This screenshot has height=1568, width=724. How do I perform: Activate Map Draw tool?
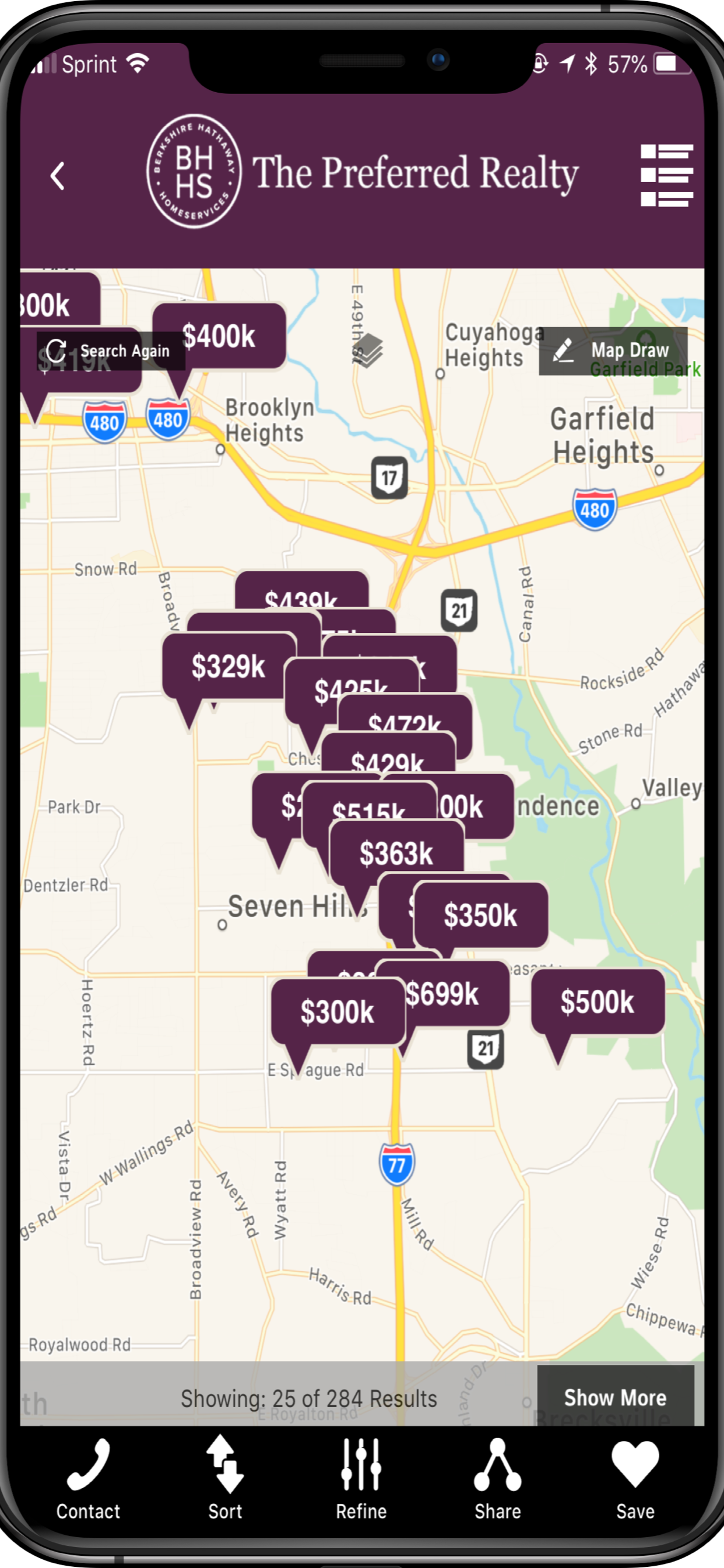coord(613,351)
